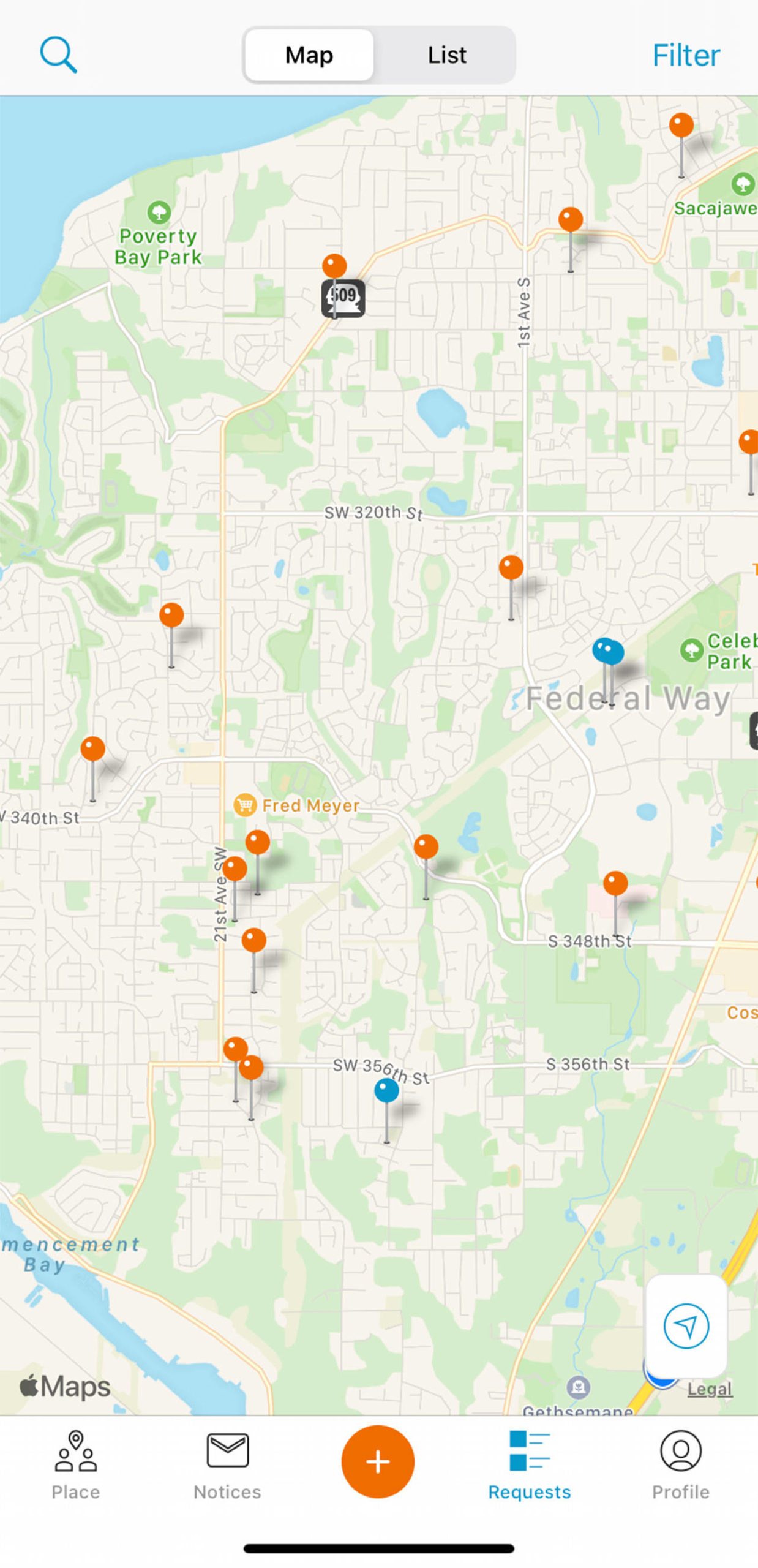Select the blue pin at Federal Way
758x1568 pixels.
[x=609, y=652]
